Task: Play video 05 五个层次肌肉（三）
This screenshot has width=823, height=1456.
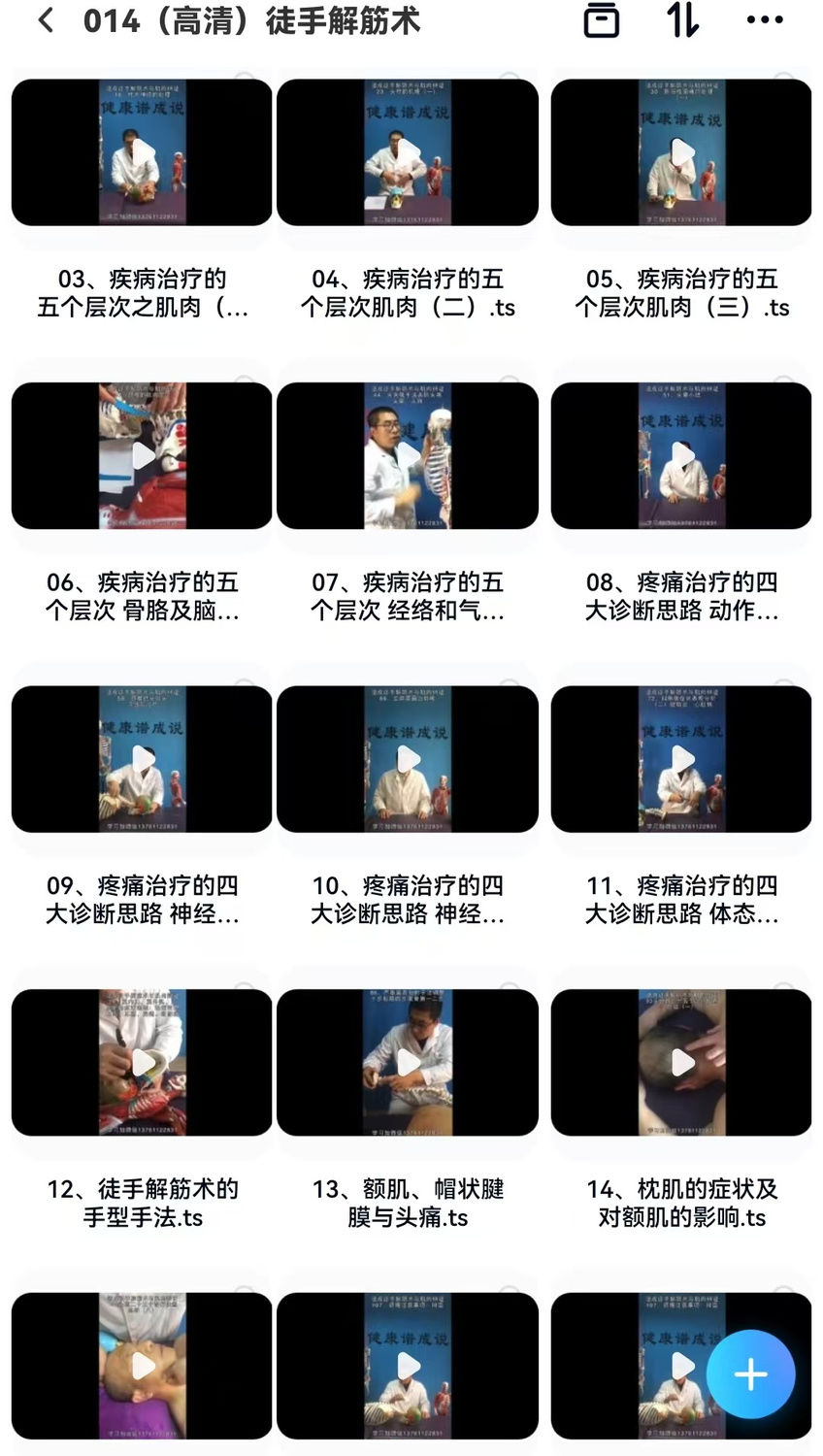Action: (681, 152)
